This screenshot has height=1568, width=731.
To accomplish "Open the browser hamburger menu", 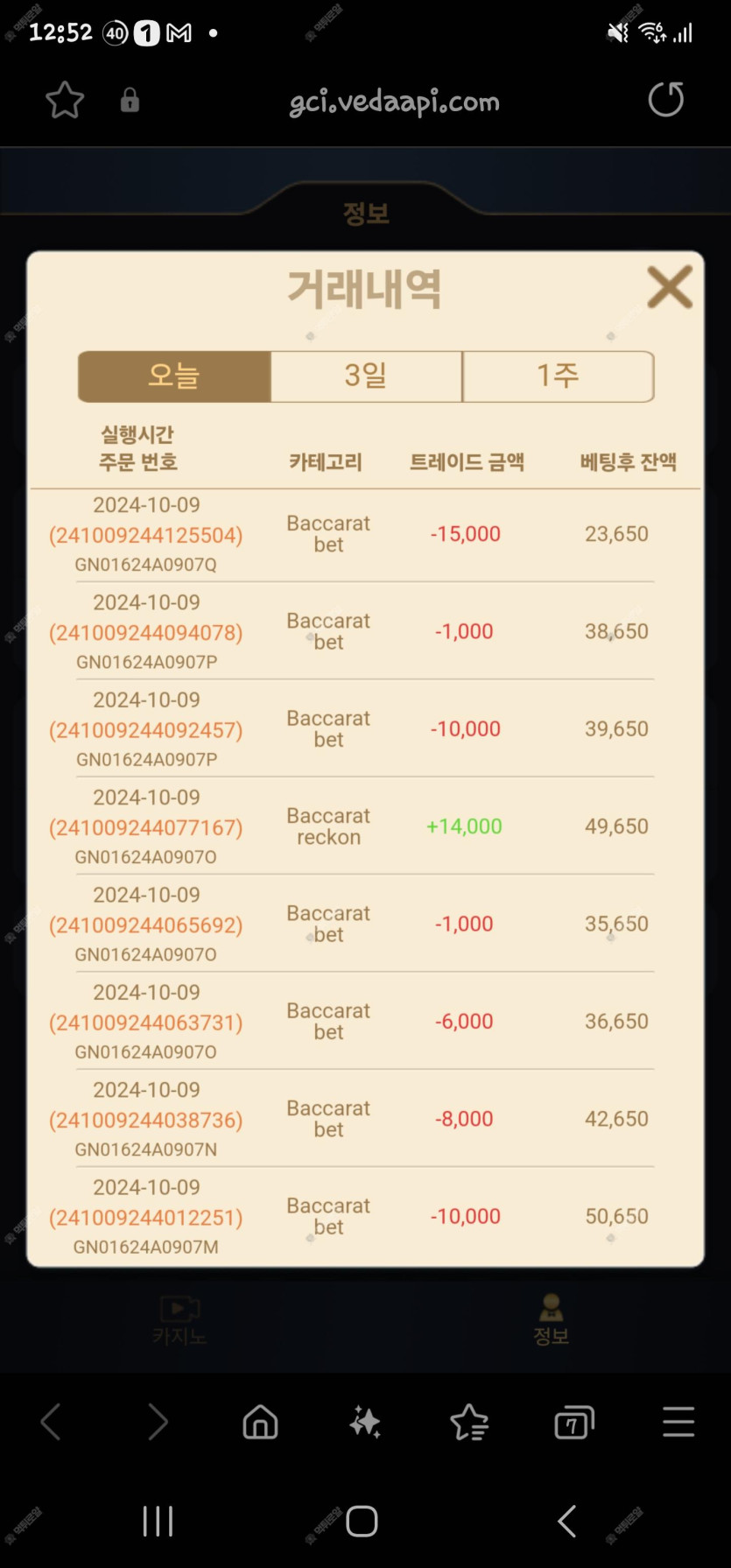I will click(x=678, y=1422).
